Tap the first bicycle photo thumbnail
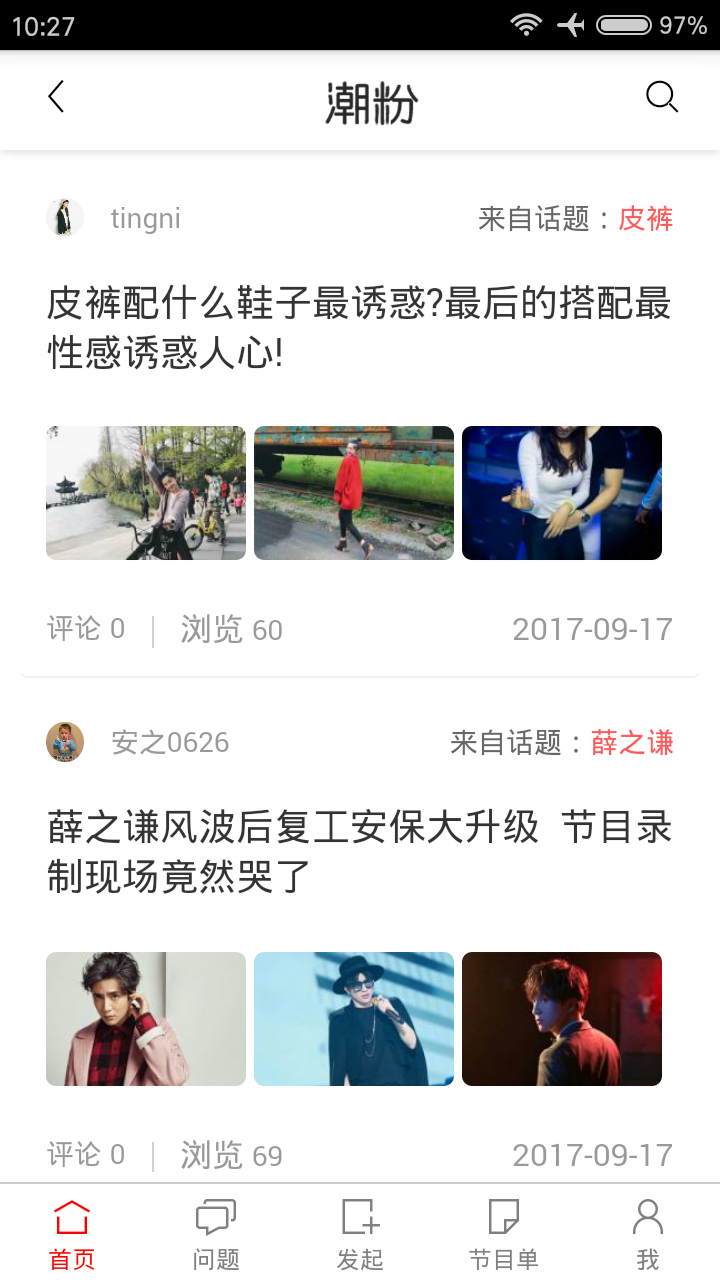This screenshot has width=720, height=1280. 145,491
